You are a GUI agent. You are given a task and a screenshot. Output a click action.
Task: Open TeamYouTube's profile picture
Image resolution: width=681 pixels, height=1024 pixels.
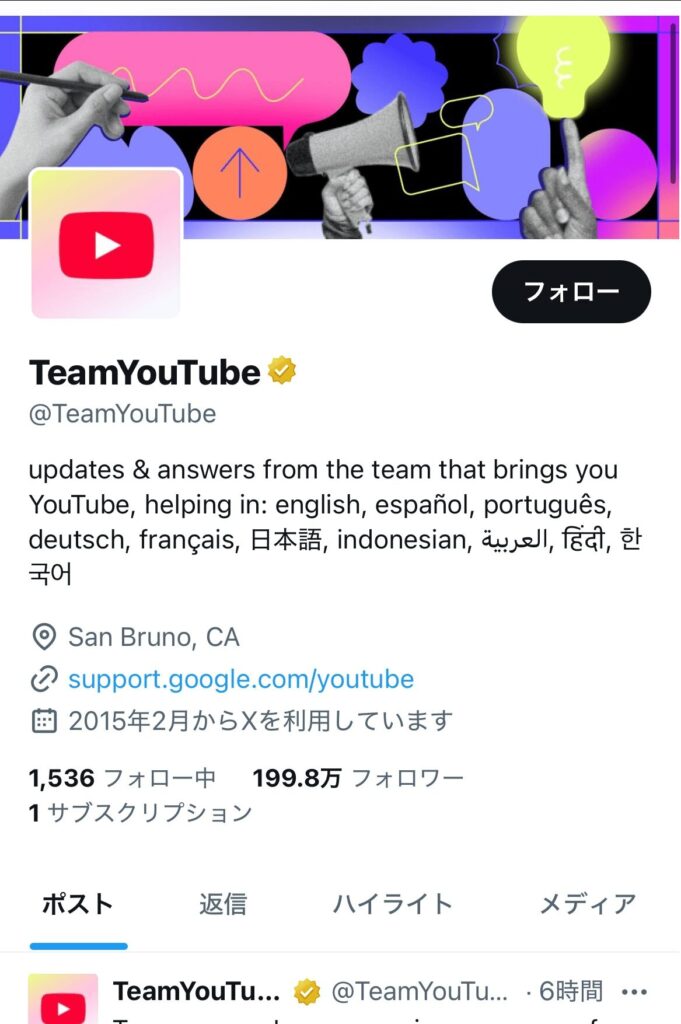pos(106,244)
